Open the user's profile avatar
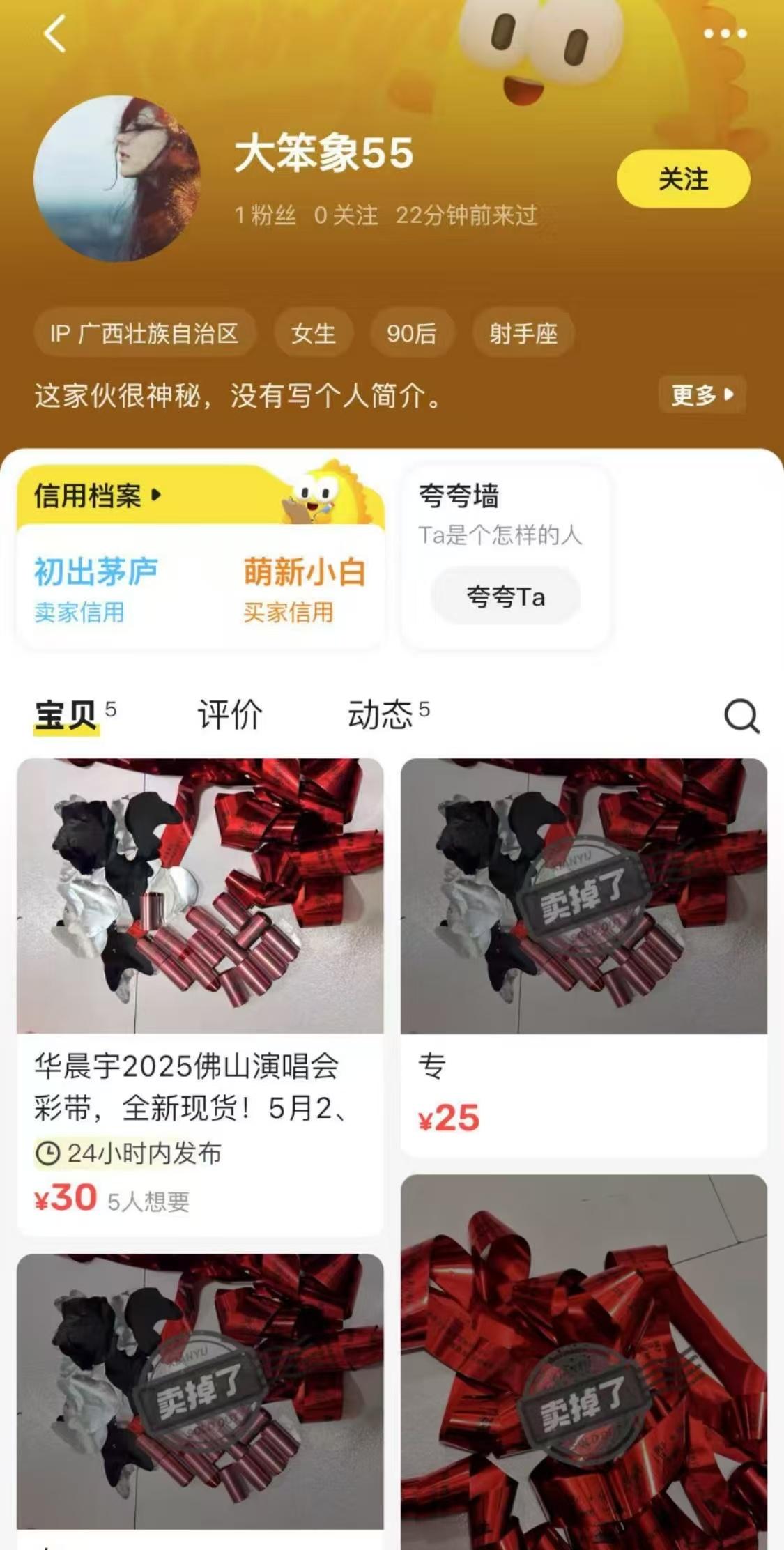The width and height of the screenshot is (784, 1550). click(x=117, y=178)
